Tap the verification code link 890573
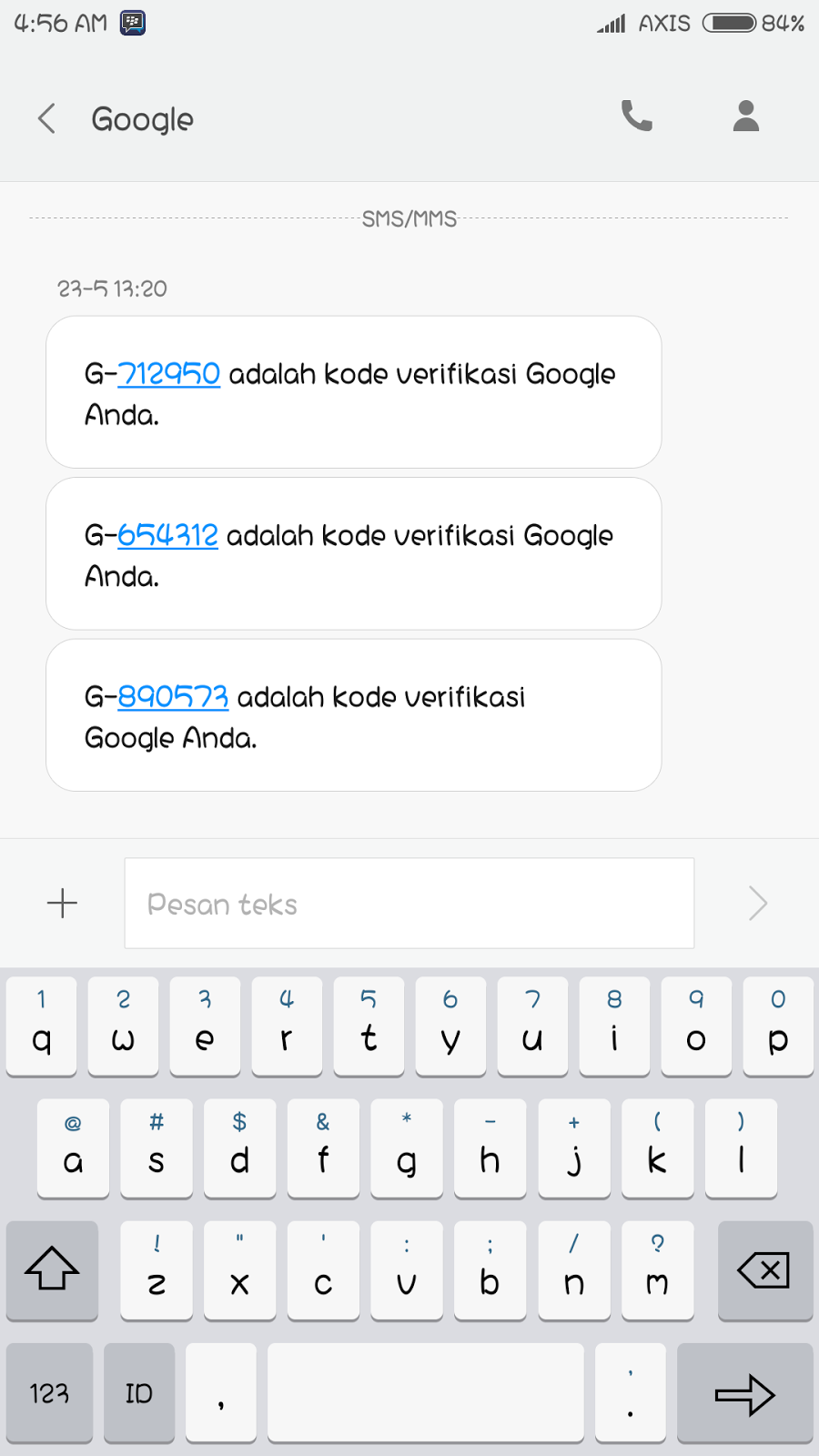The image size is (819, 1456). [x=174, y=696]
